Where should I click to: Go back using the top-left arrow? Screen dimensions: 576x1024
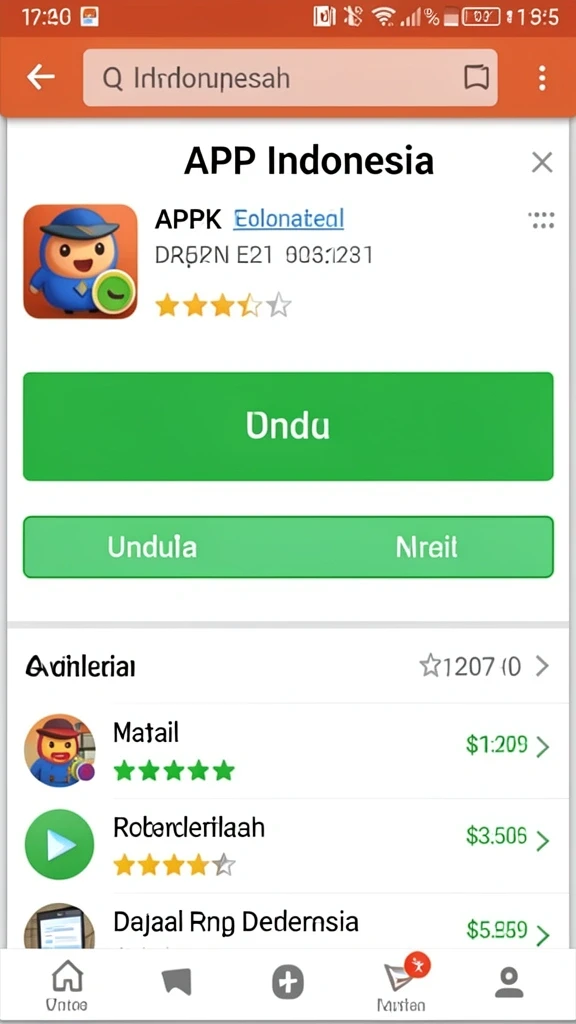(x=40, y=78)
